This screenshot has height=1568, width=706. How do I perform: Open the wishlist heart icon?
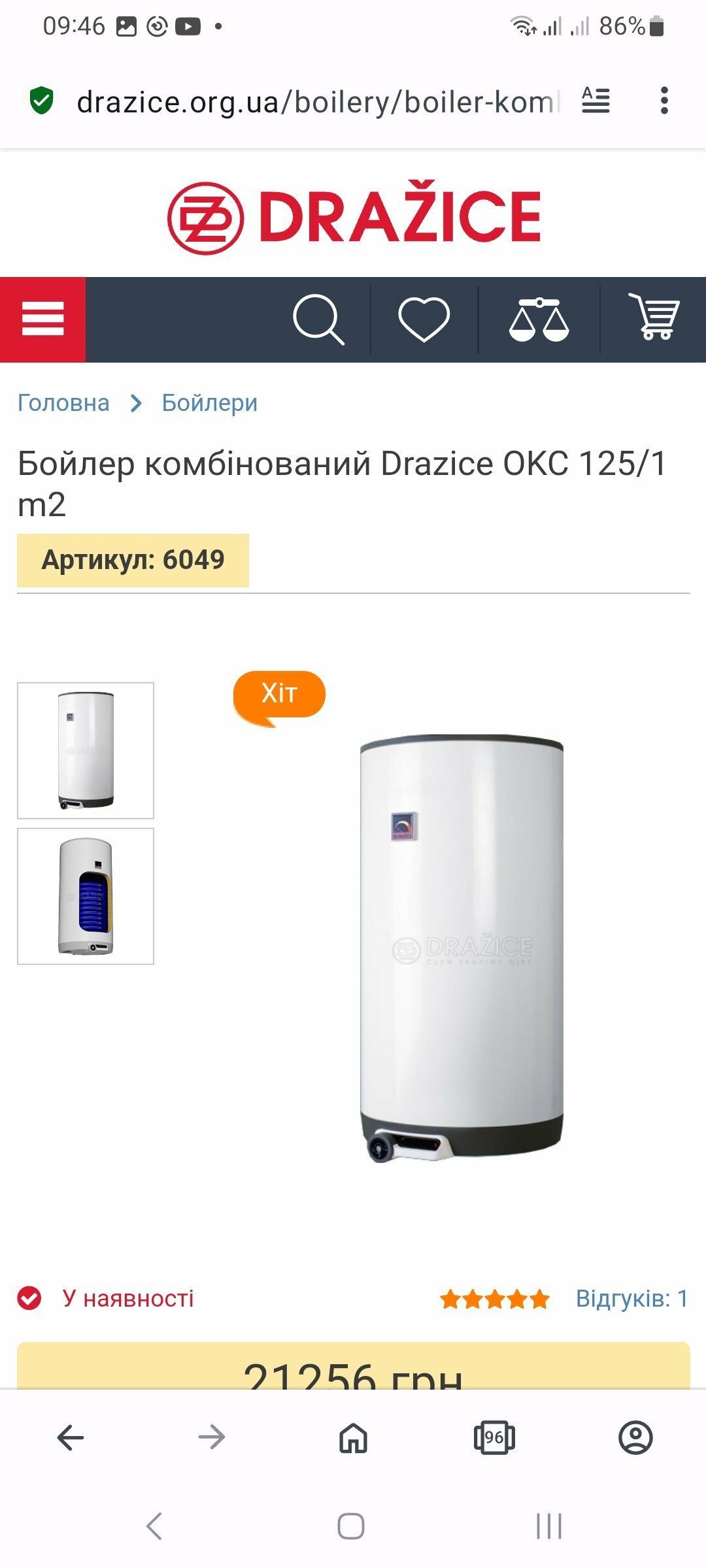424,319
